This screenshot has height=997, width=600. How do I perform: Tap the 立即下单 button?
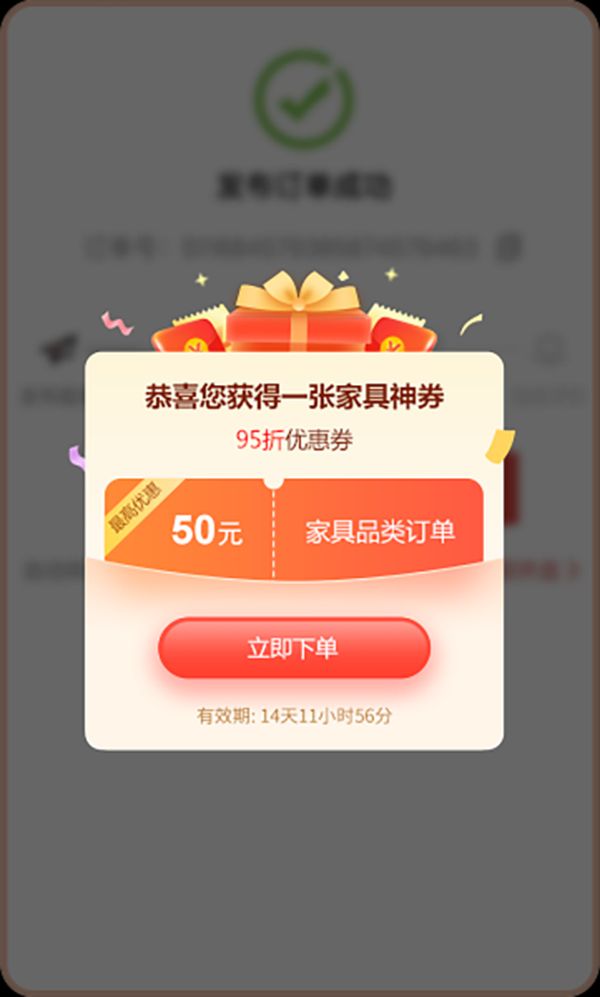[293, 648]
